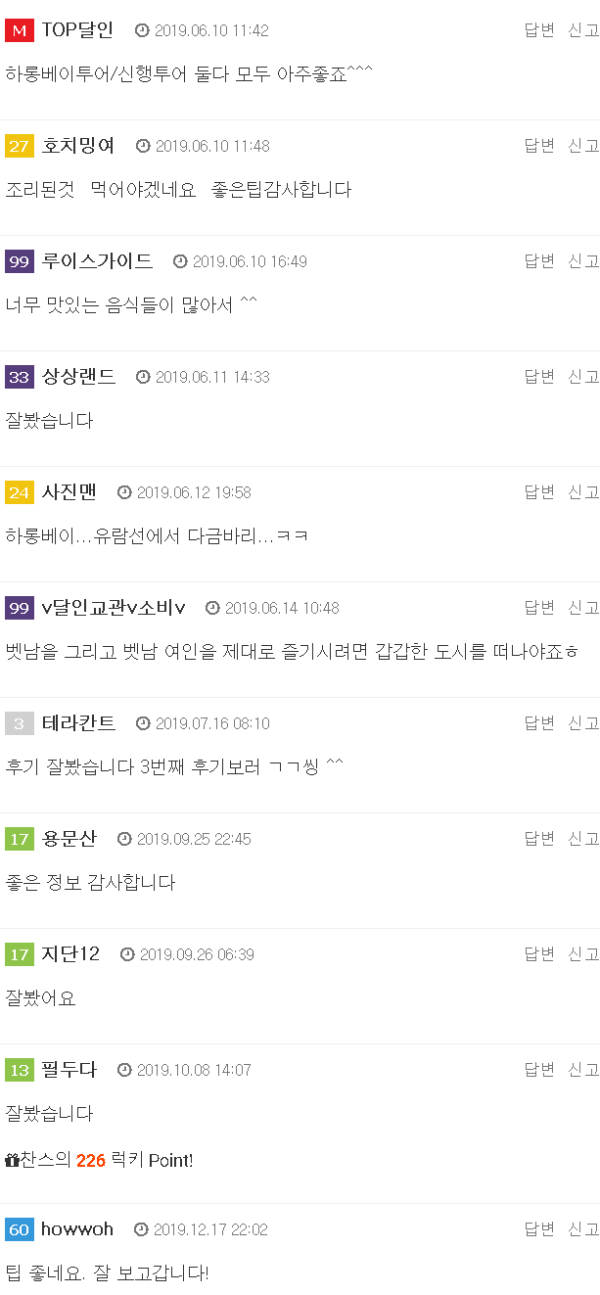Report 테라칸트's comment
This screenshot has width=600, height=1295.
583,723
